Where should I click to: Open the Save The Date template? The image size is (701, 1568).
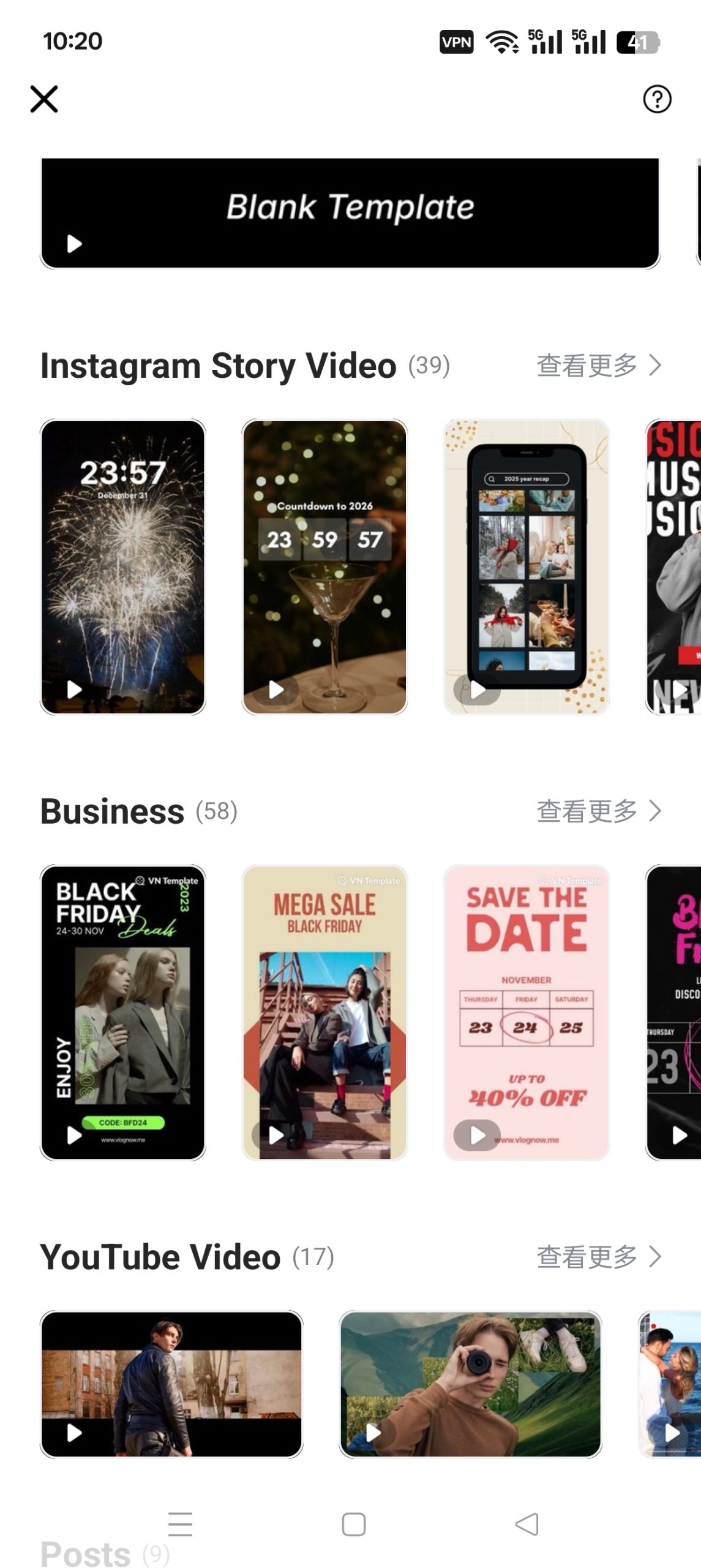pos(526,1012)
